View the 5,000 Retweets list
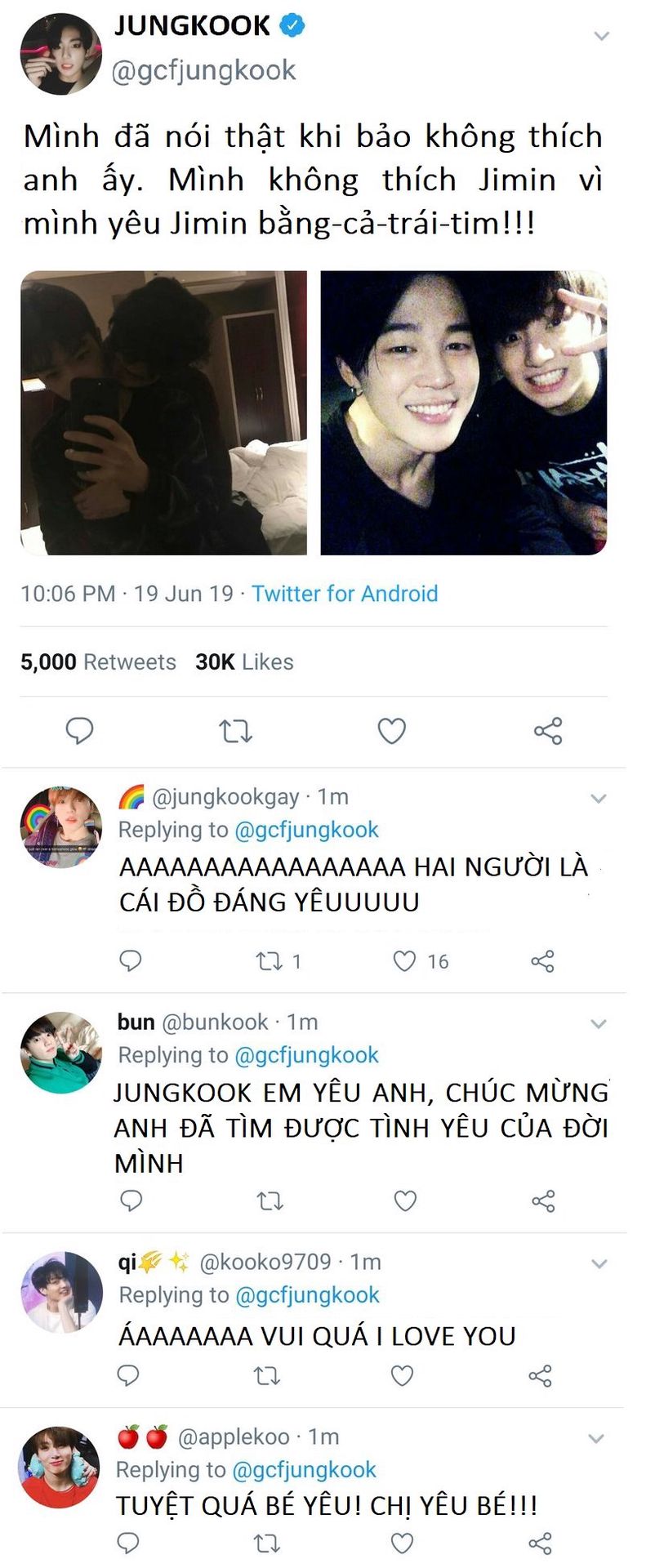 98,661
